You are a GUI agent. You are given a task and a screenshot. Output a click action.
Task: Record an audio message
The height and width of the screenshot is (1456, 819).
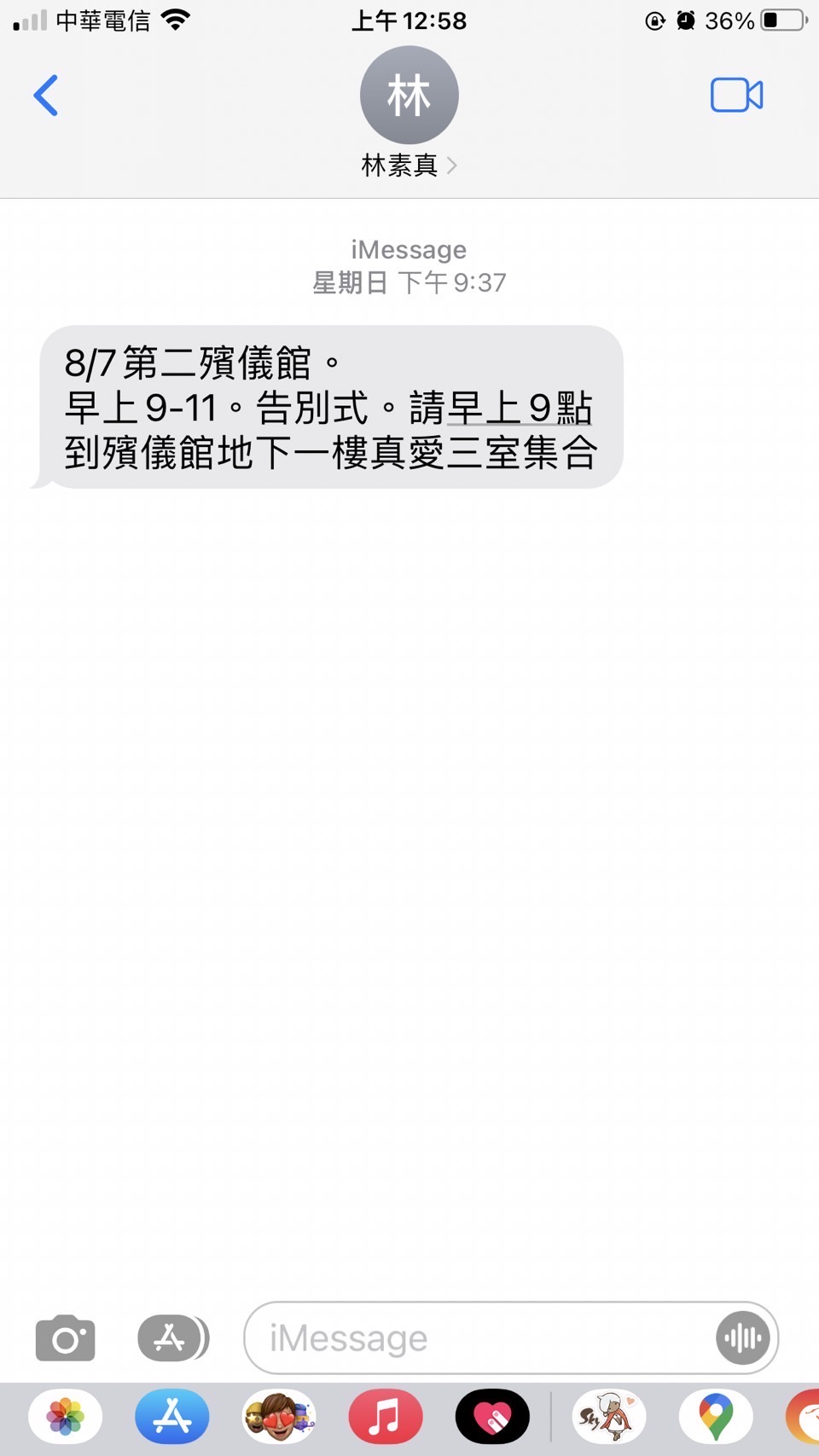tap(742, 1337)
